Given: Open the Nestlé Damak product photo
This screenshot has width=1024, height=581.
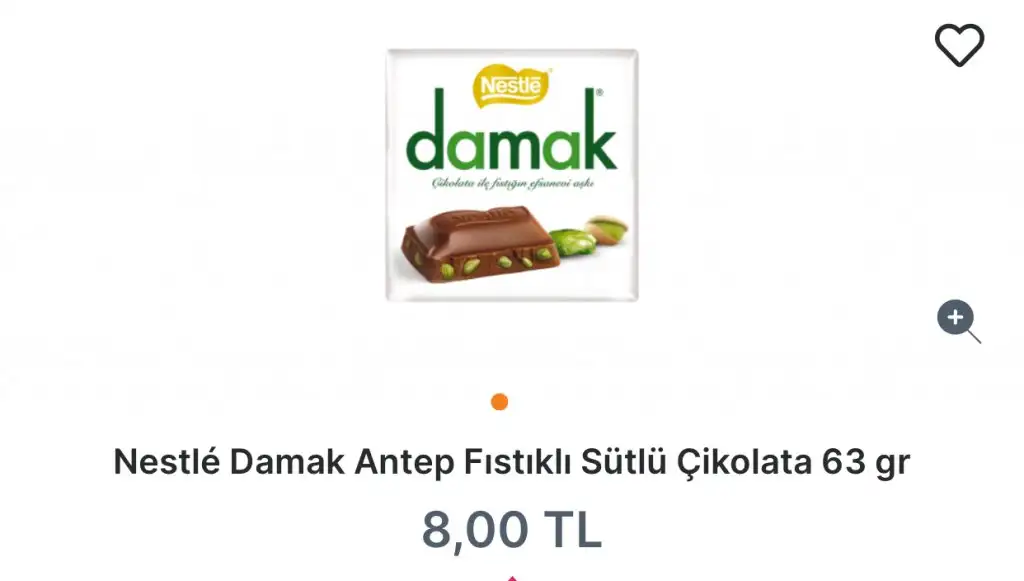Looking at the screenshot, I should (x=512, y=175).
